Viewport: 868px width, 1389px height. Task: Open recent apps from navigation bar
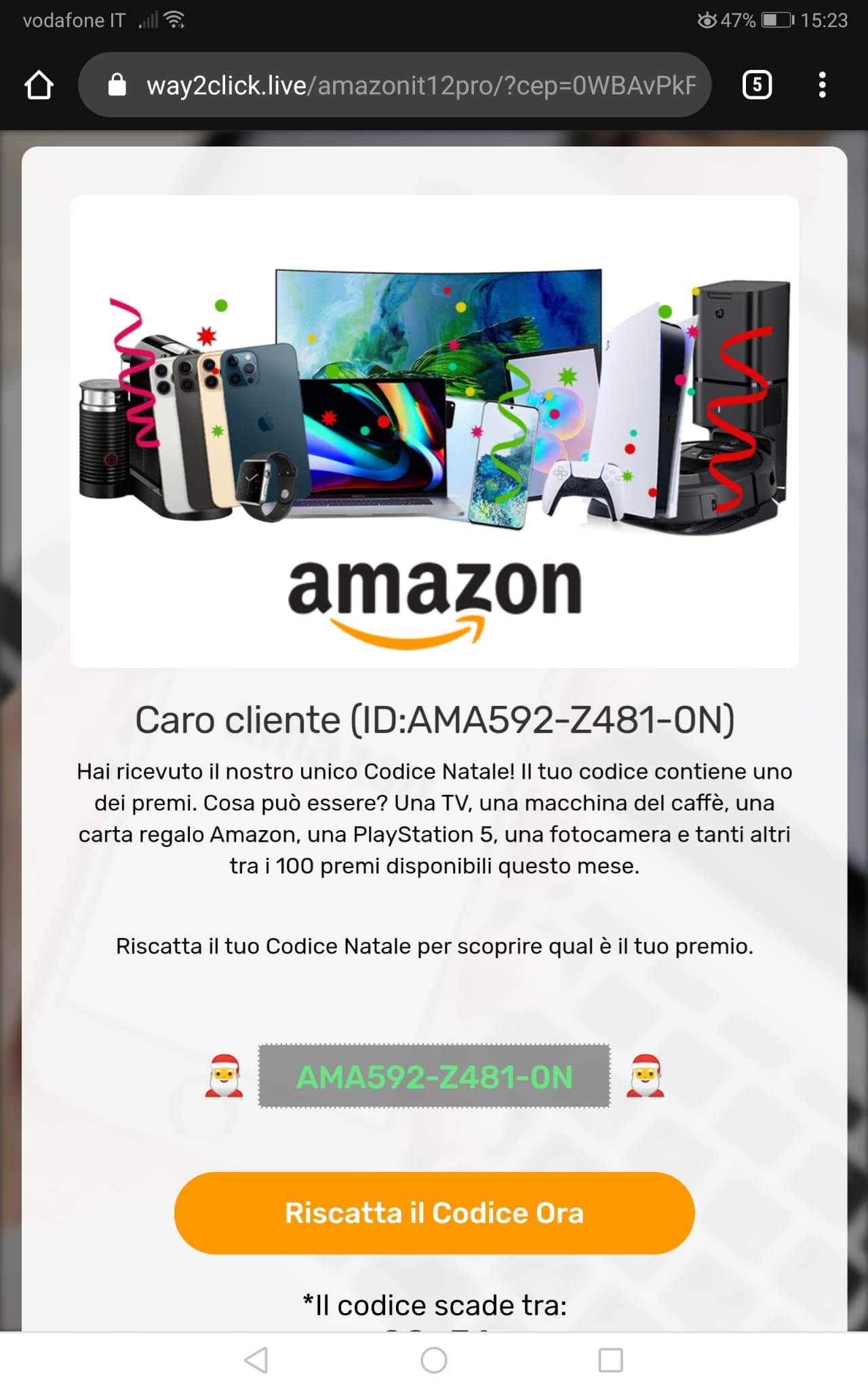[x=610, y=1360]
